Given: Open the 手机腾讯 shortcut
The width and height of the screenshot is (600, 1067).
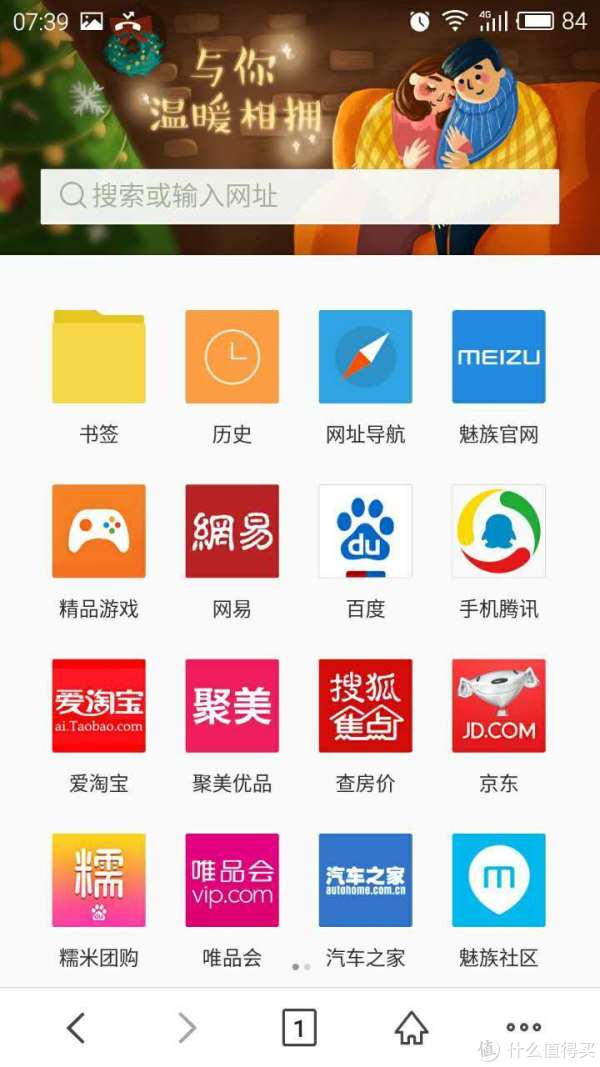Looking at the screenshot, I should pos(498,531).
